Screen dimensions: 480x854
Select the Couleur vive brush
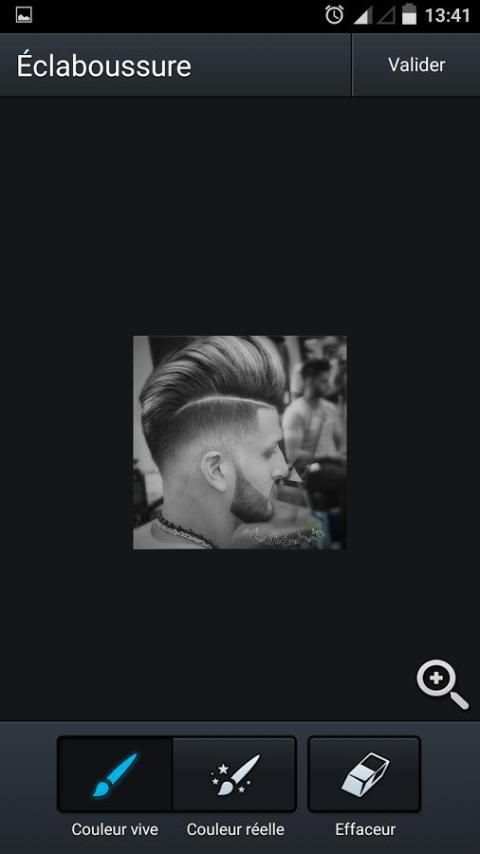pos(115,774)
